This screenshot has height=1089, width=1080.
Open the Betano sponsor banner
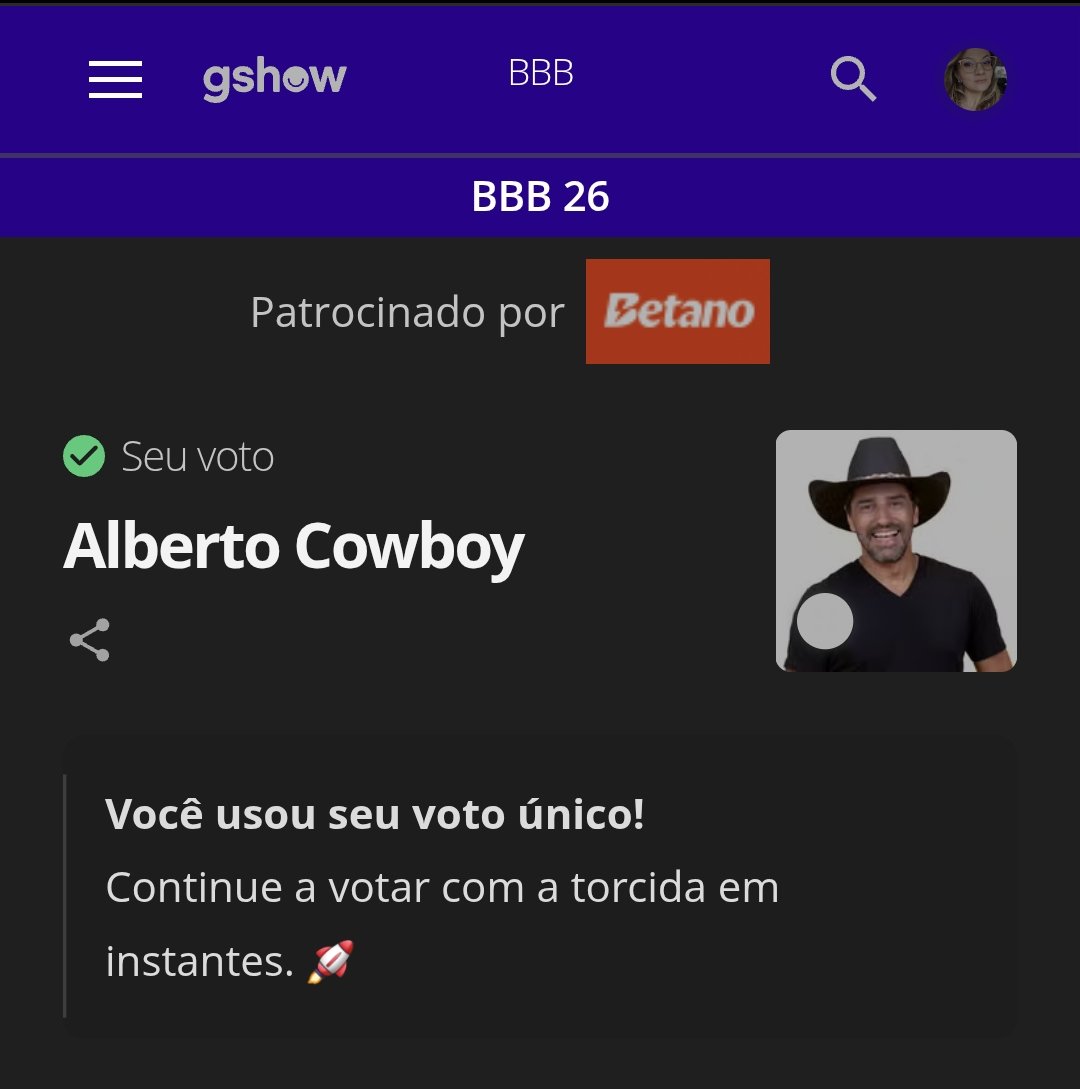(677, 311)
